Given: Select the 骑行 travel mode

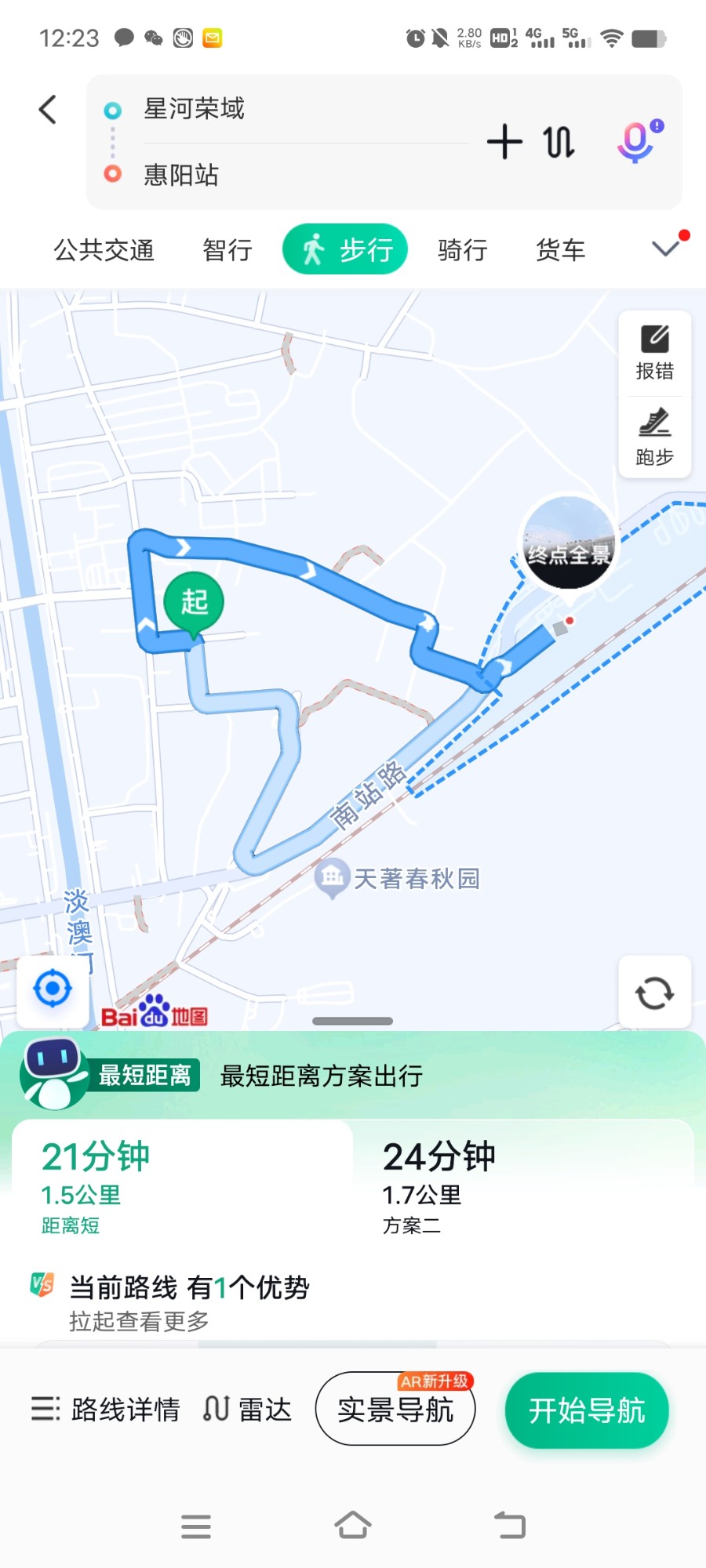Looking at the screenshot, I should [x=462, y=250].
